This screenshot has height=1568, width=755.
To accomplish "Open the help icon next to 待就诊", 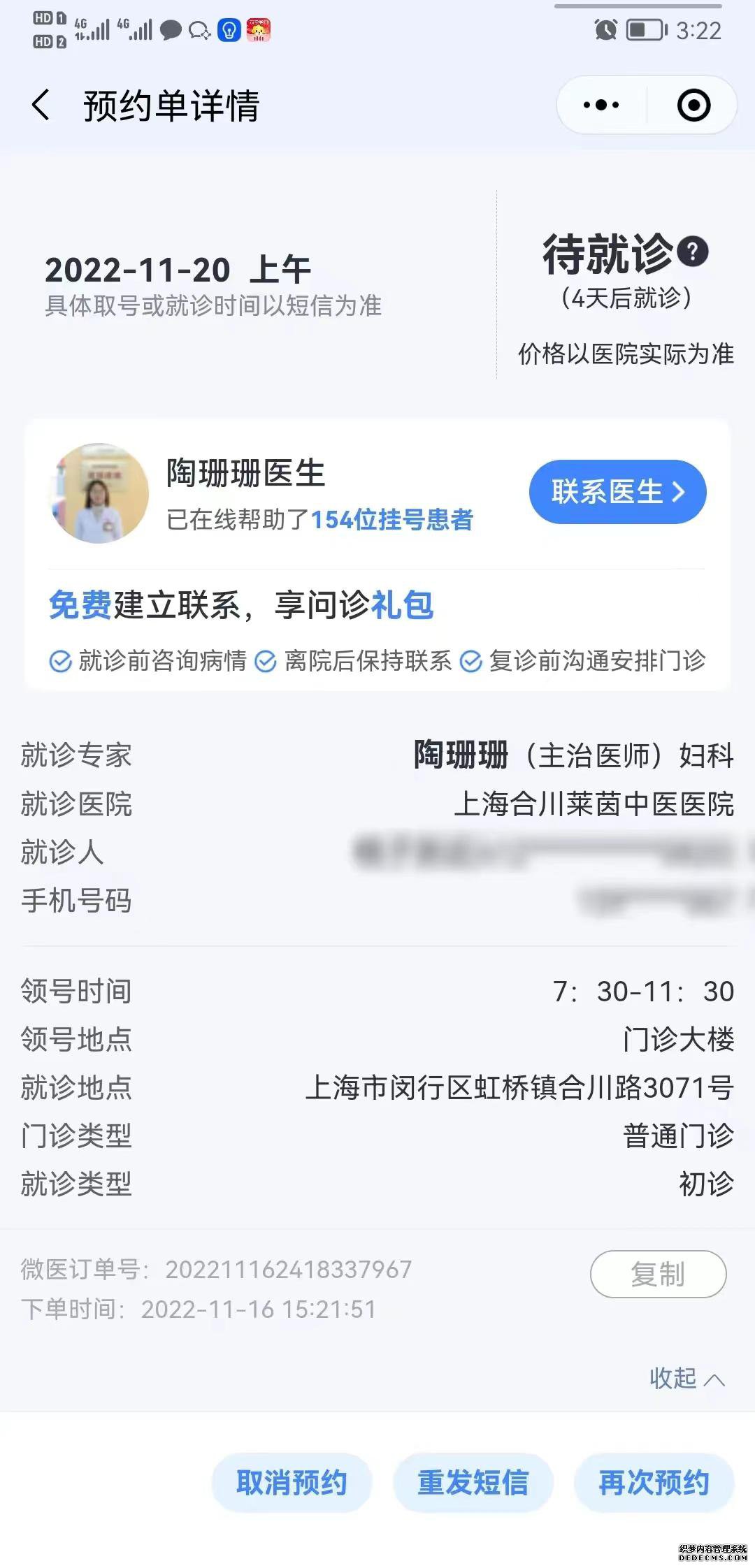I will (693, 251).
